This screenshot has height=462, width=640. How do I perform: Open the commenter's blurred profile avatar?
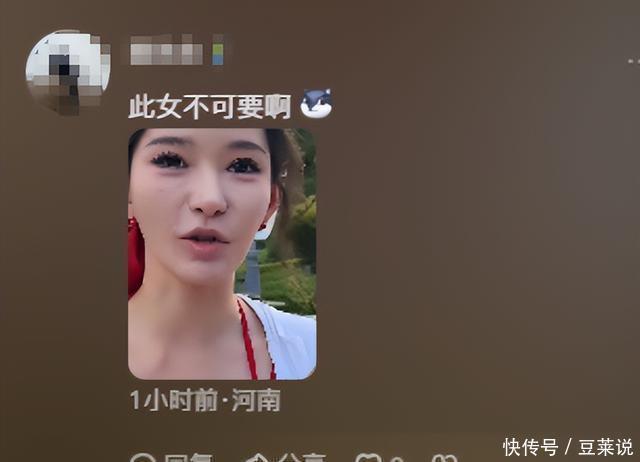point(68,68)
